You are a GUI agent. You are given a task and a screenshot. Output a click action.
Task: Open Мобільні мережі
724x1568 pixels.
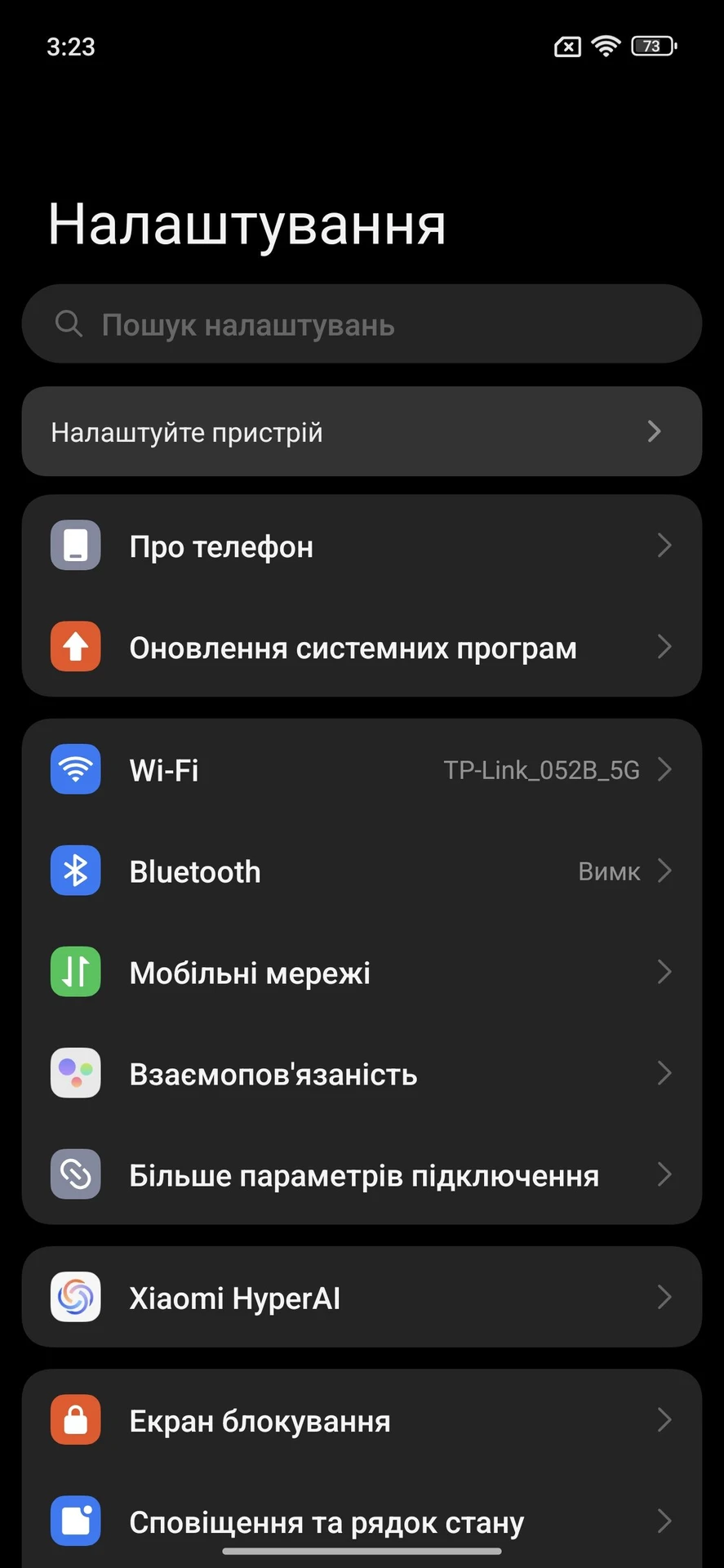(x=362, y=972)
